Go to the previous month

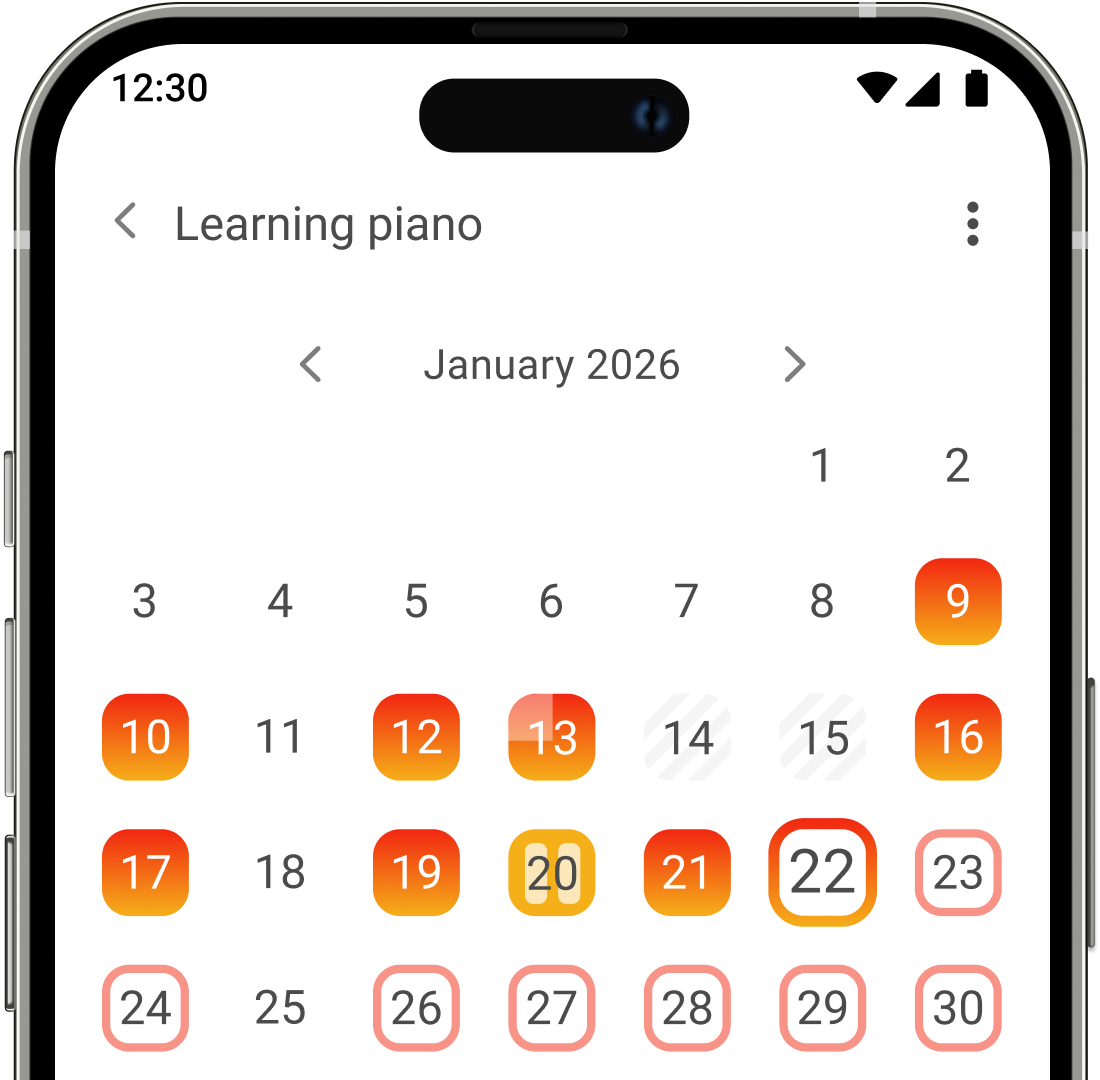point(311,365)
